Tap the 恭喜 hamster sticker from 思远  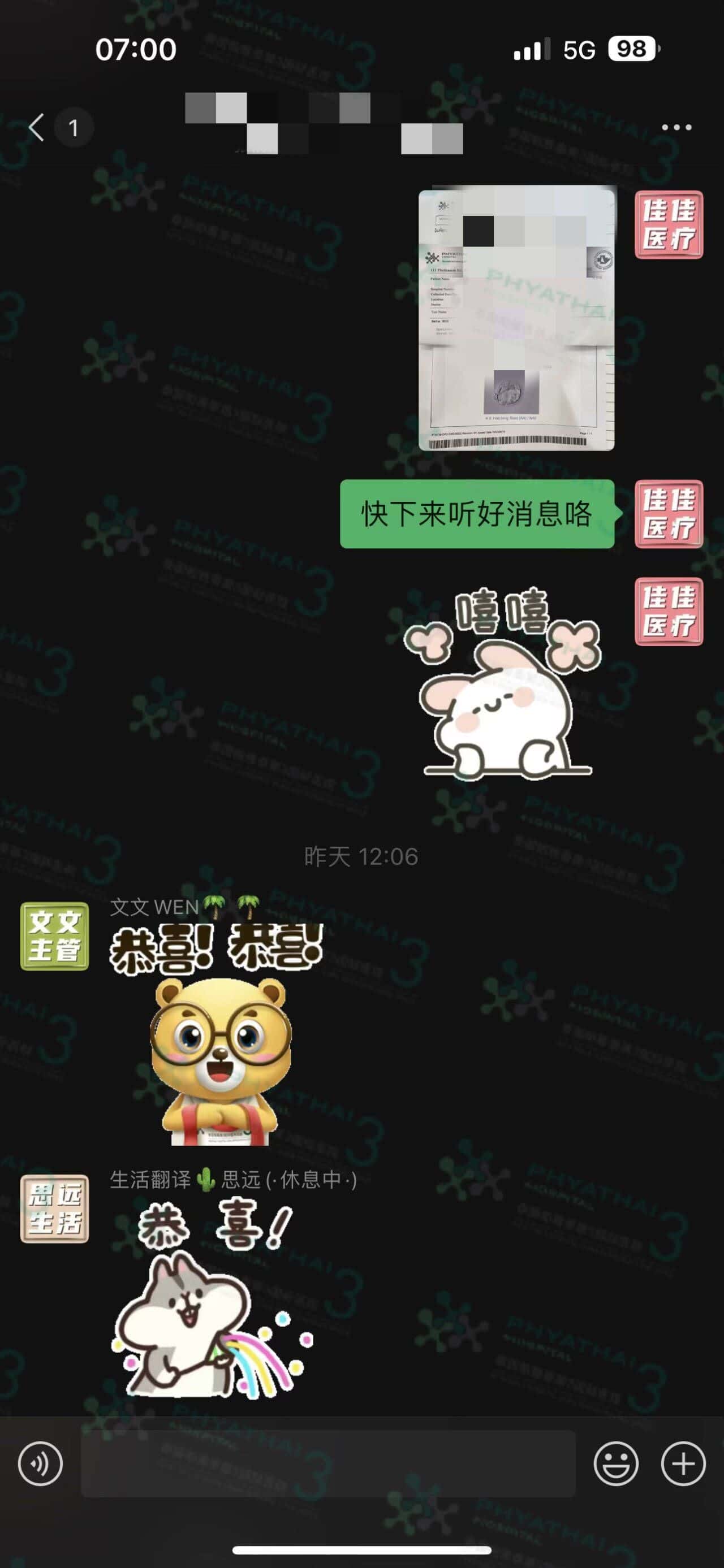210,1302
